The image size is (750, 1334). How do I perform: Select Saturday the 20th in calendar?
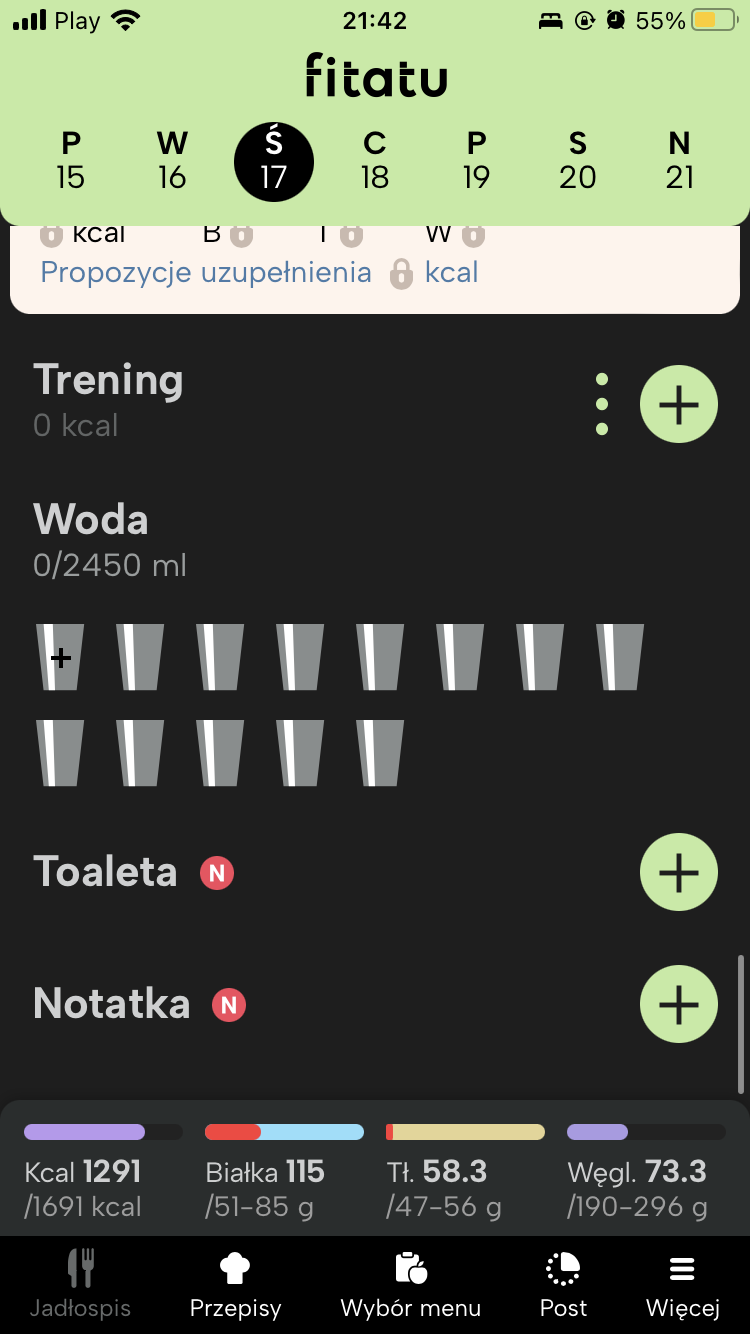(578, 162)
